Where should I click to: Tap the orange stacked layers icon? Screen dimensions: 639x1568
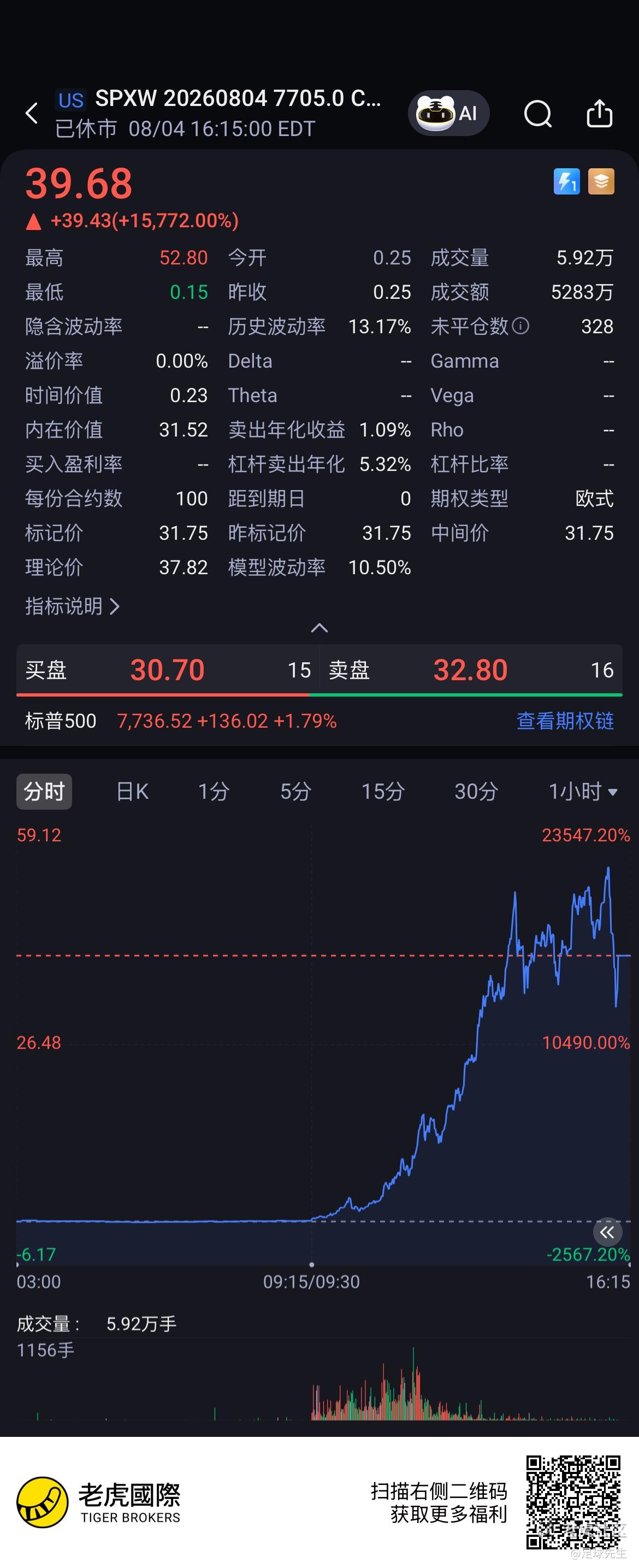click(x=601, y=181)
